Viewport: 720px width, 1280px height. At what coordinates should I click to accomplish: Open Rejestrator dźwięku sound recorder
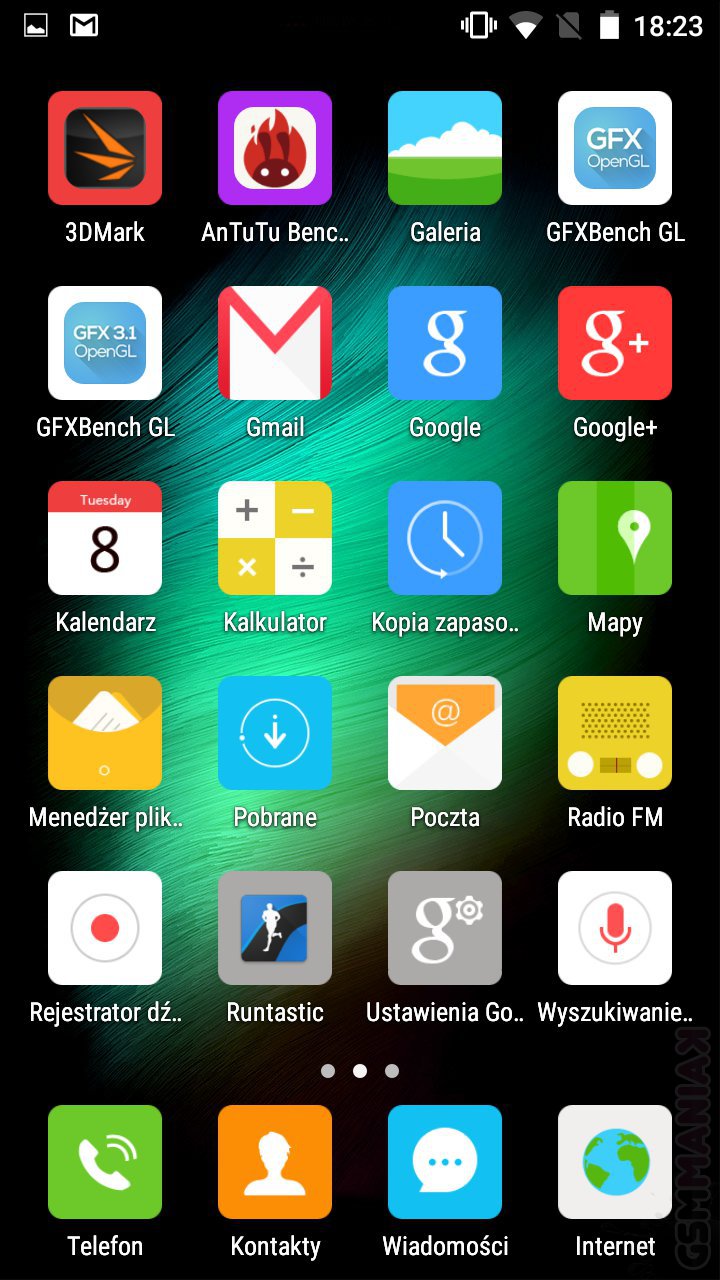point(105,928)
